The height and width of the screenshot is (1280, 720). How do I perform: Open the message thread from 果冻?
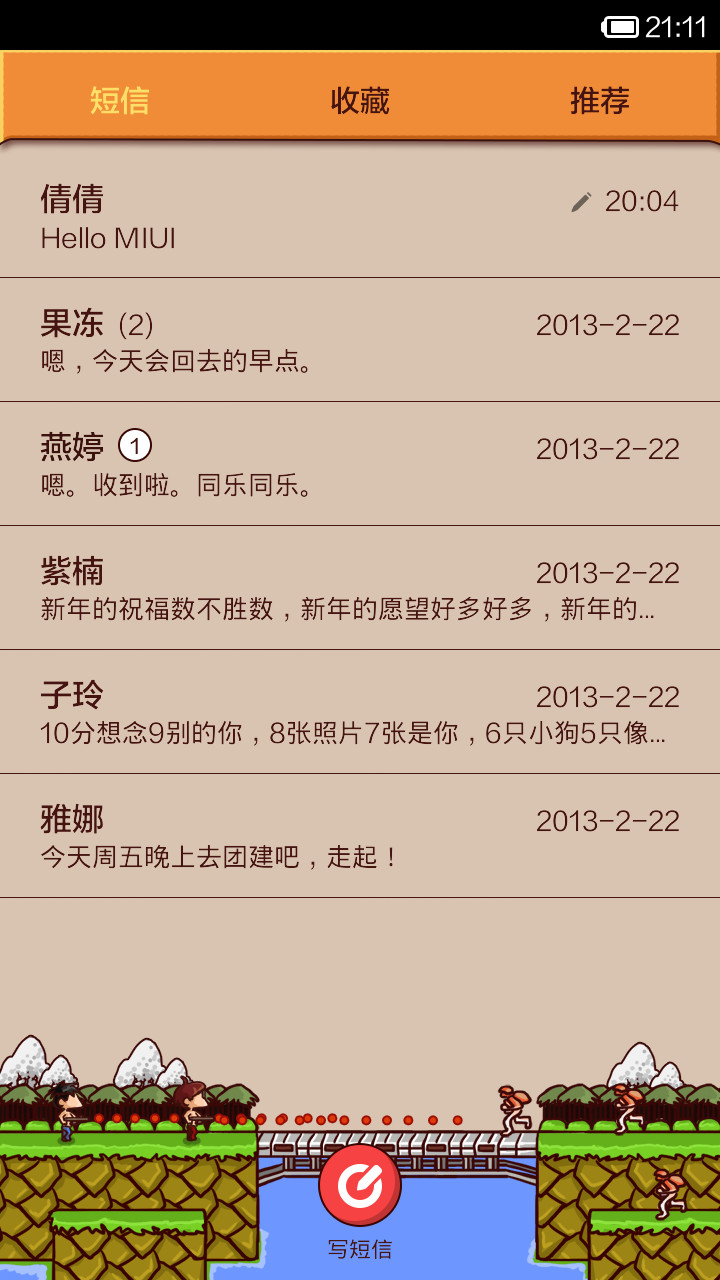(x=360, y=340)
